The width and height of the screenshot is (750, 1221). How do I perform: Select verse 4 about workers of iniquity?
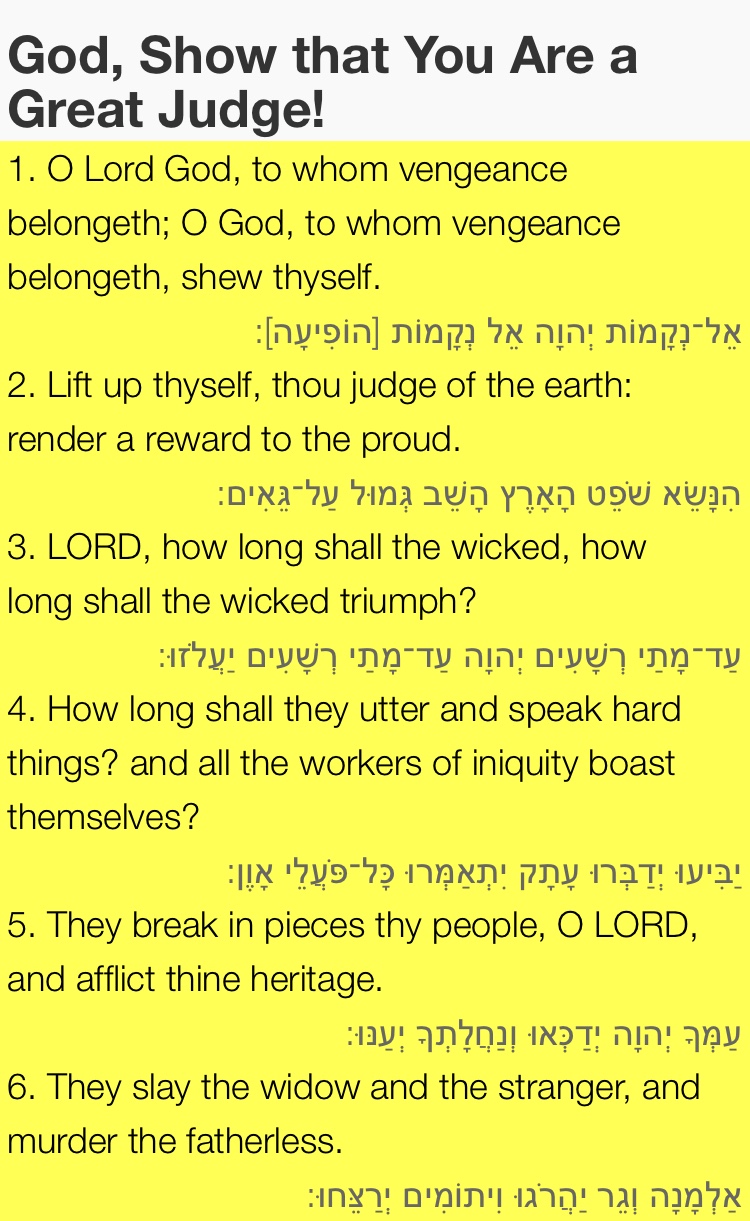click(343, 764)
